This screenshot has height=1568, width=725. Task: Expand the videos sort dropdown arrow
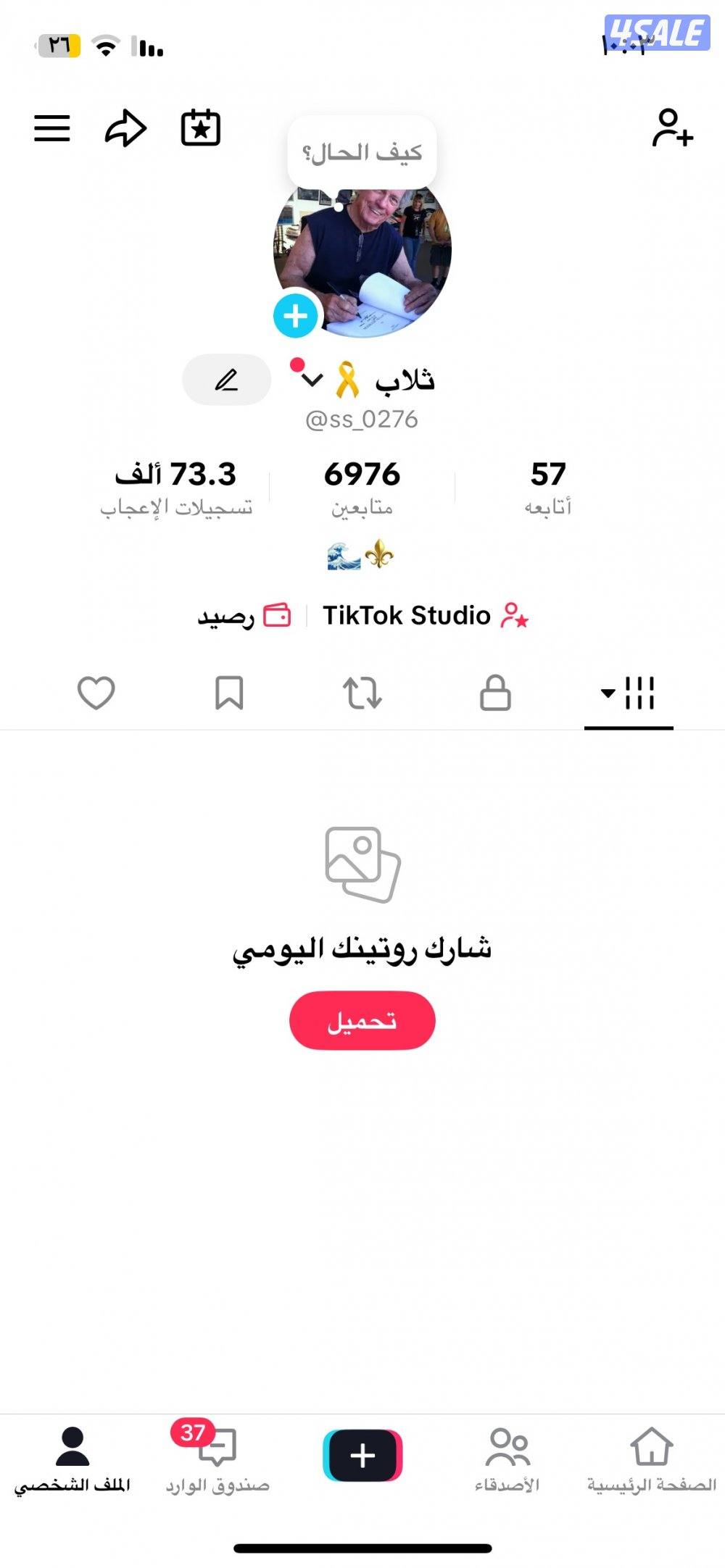pyautogui.click(x=609, y=693)
